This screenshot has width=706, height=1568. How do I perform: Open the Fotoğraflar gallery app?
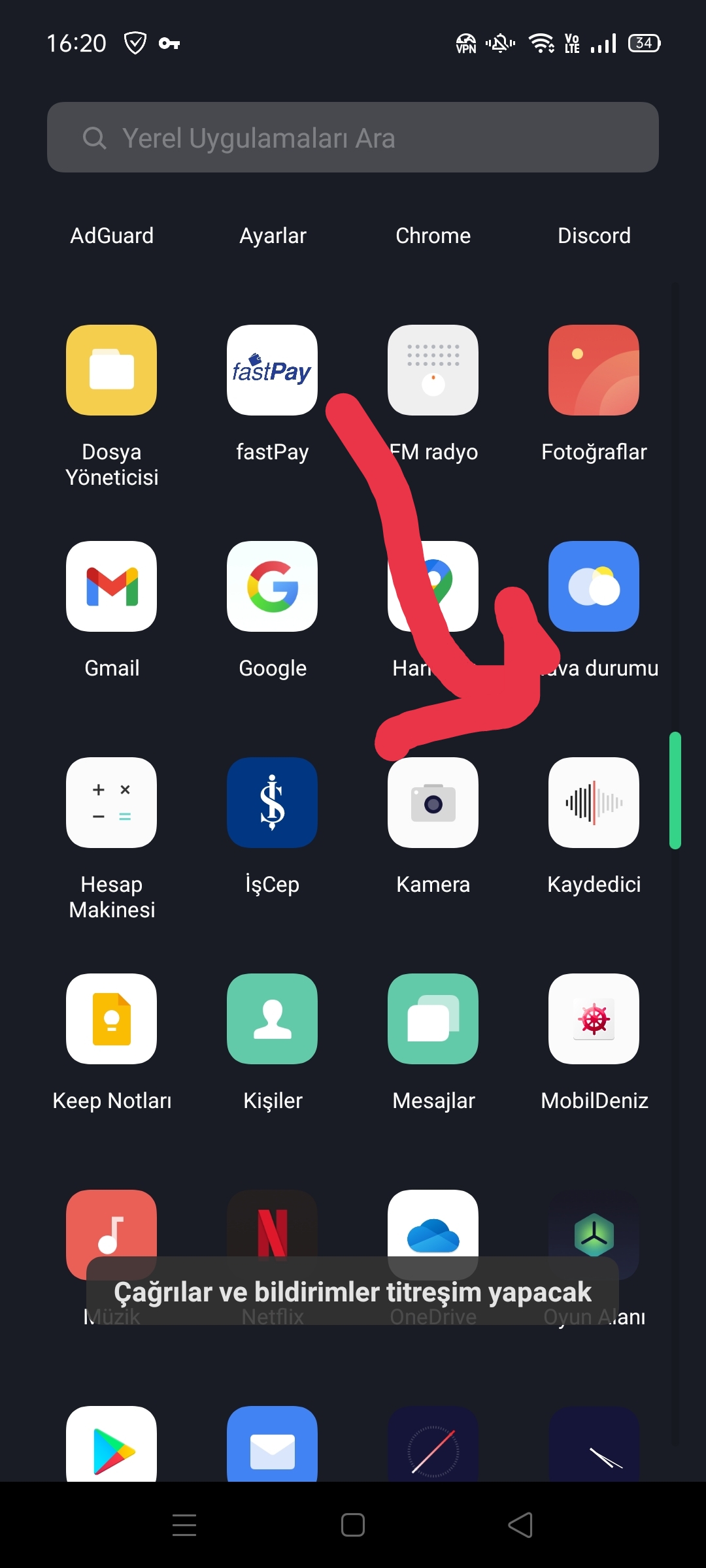coord(594,370)
